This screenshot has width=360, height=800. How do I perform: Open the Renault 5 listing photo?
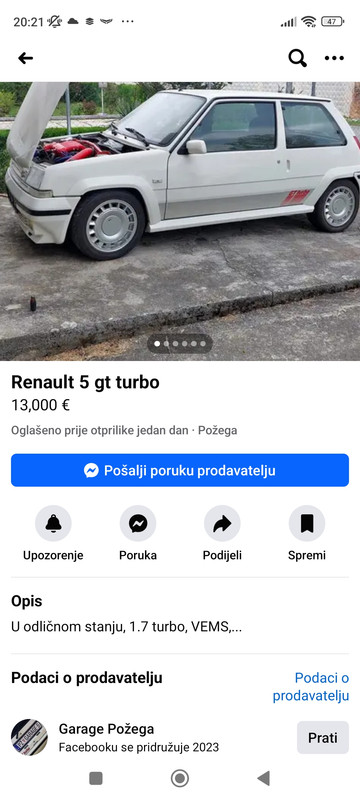[x=180, y=221]
